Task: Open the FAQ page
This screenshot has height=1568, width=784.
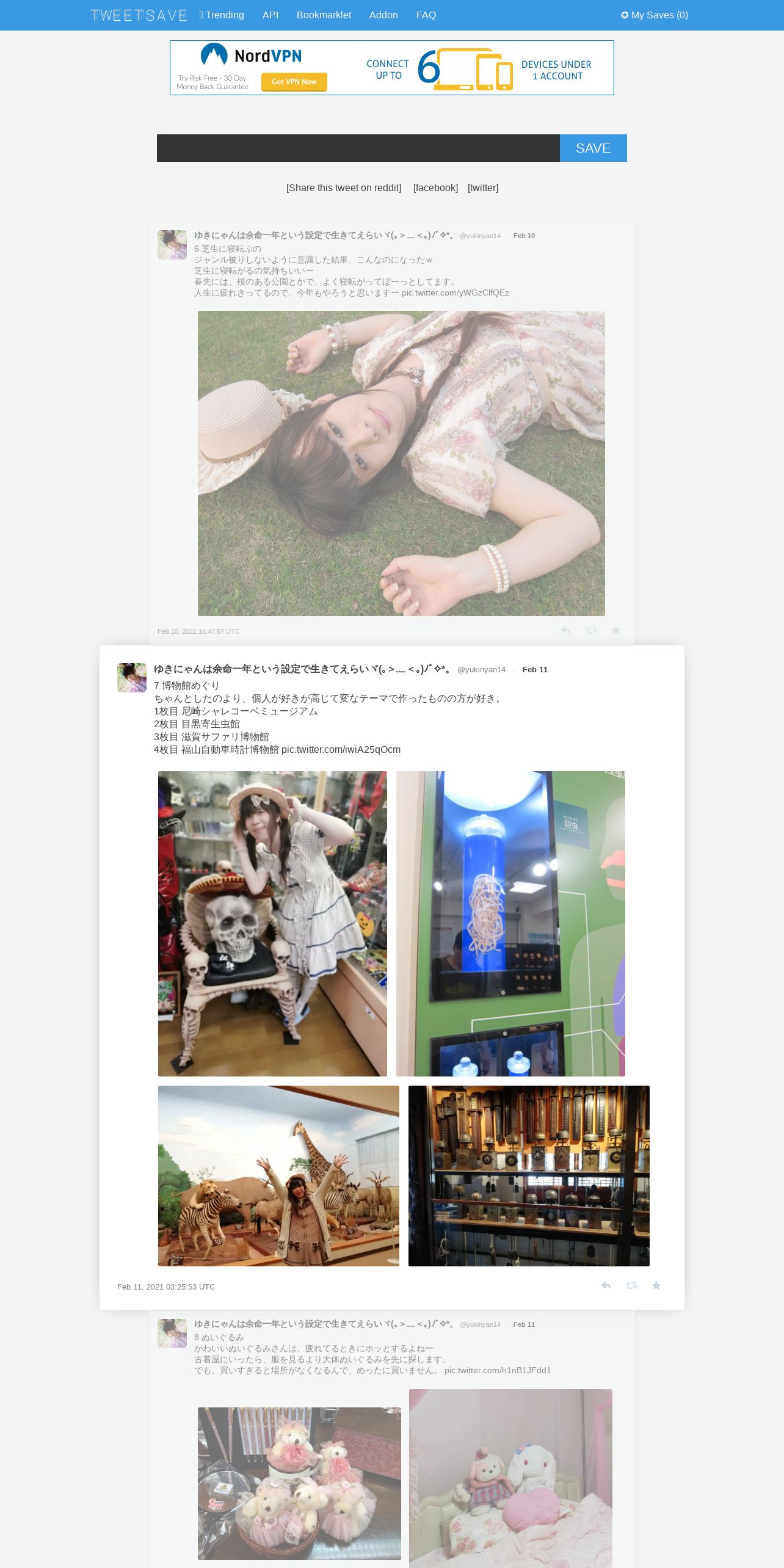Action: 426,15
